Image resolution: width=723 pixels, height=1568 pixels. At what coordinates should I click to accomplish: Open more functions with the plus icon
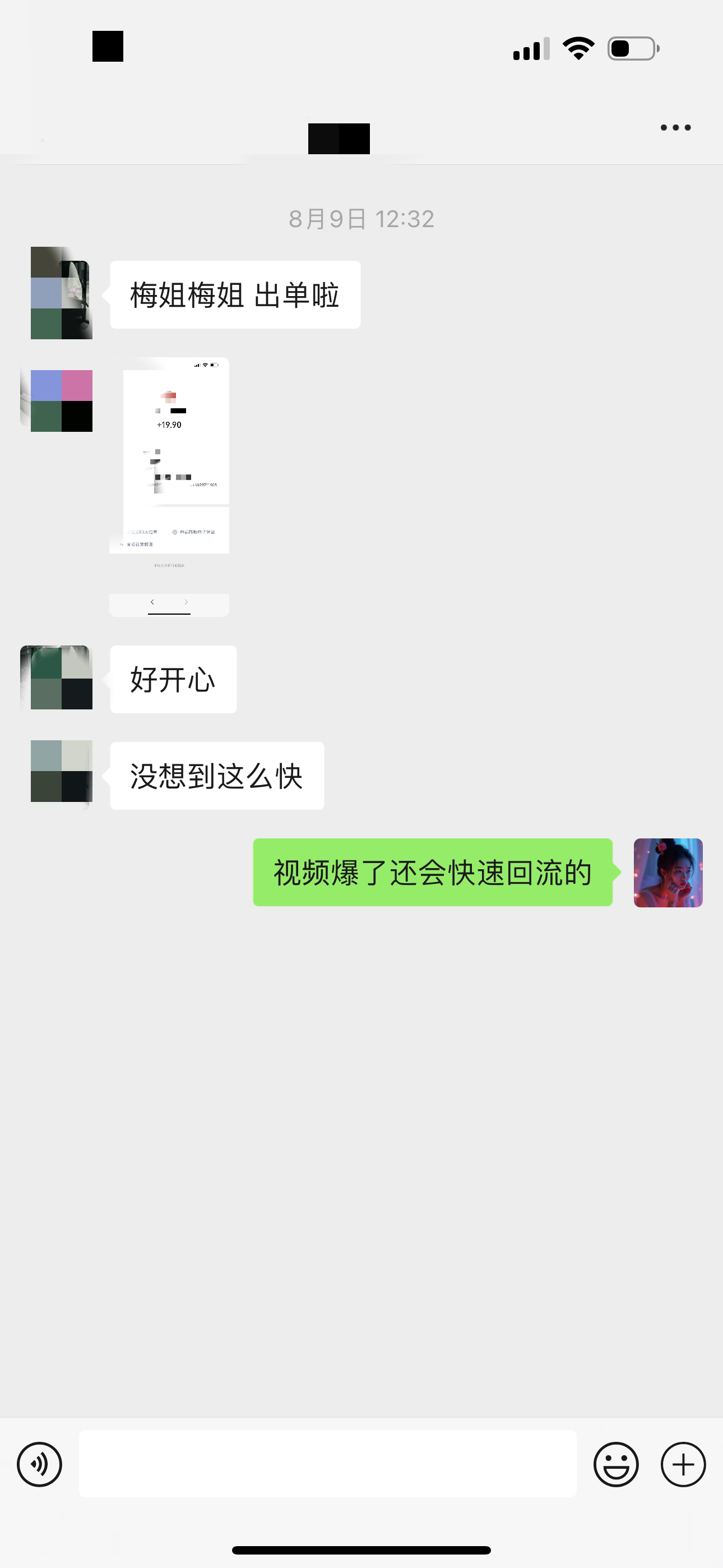(683, 1464)
